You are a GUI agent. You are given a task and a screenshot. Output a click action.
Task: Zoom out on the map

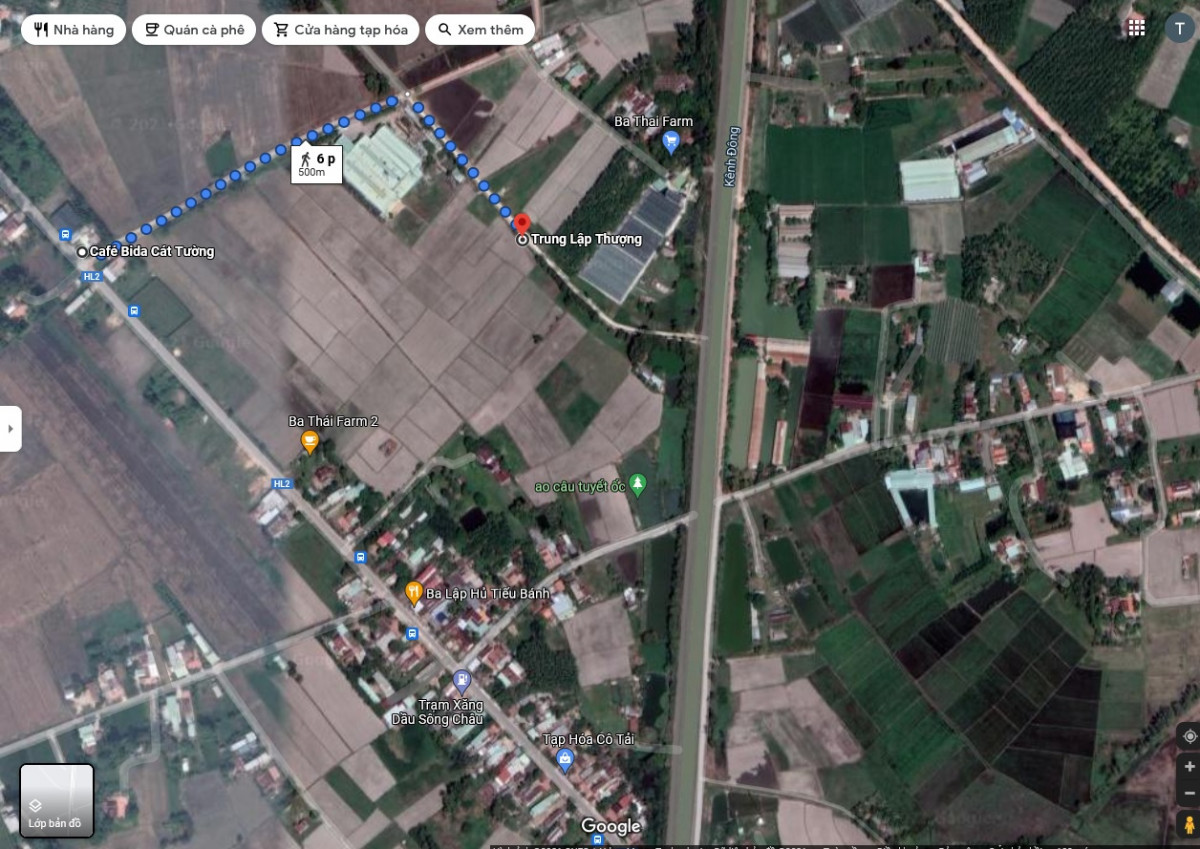1189,794
